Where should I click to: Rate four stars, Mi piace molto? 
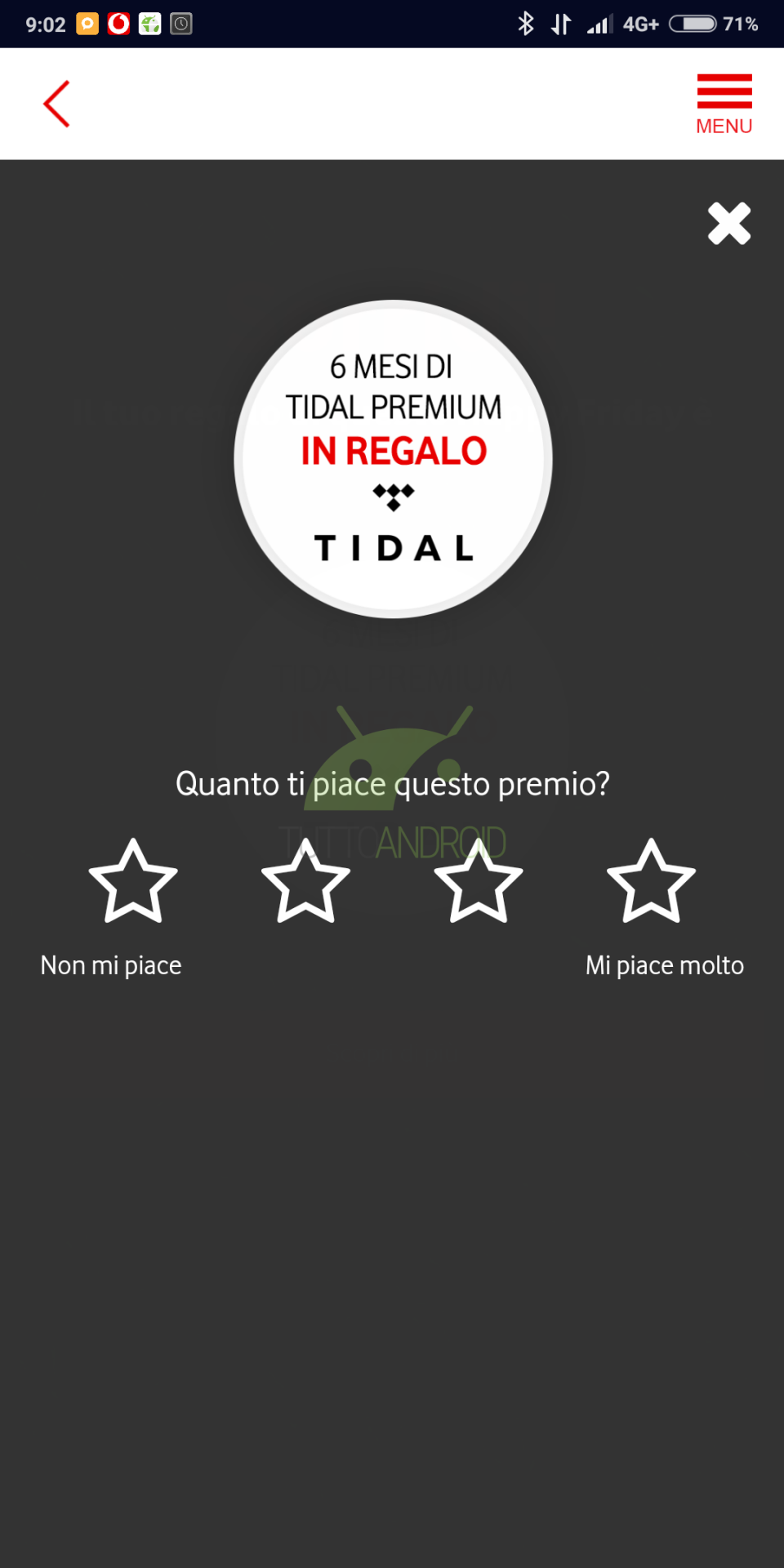coord(651,883)
